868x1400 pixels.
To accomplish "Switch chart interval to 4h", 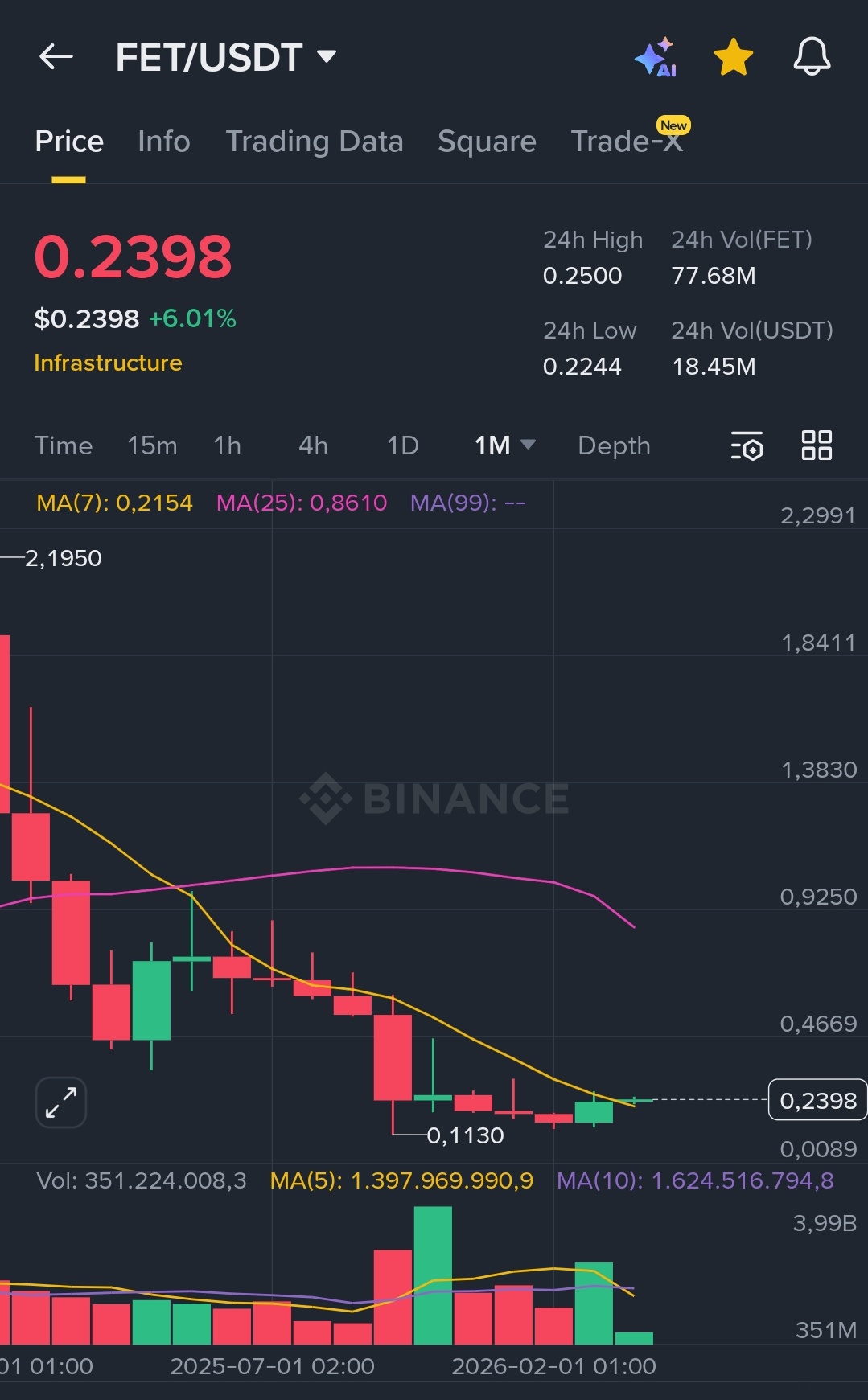I will tap(313, 445).
